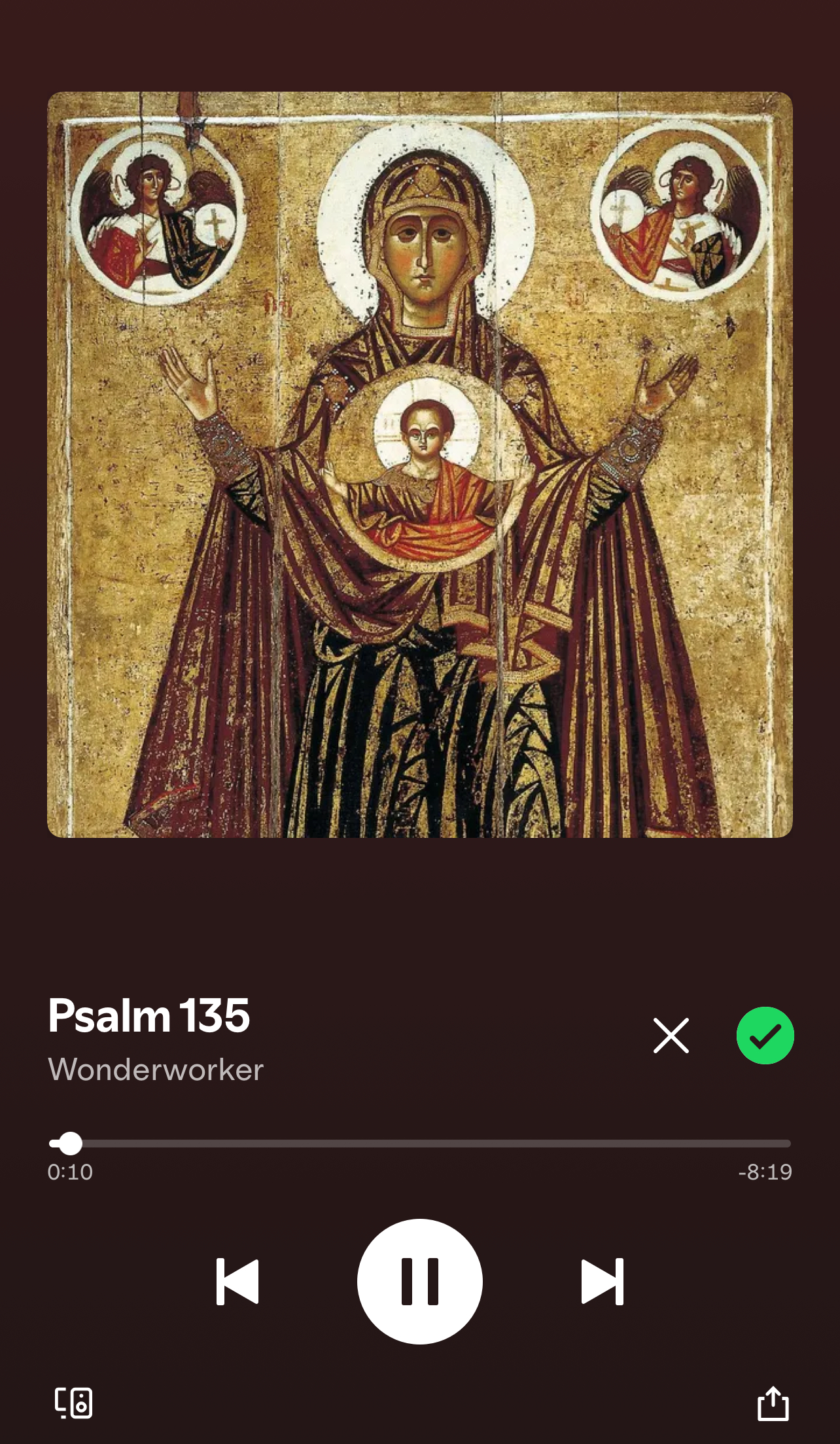Viewport: 840px width, 1444px height.
Task: Tap the album artwork
Action: coord(420,465)
